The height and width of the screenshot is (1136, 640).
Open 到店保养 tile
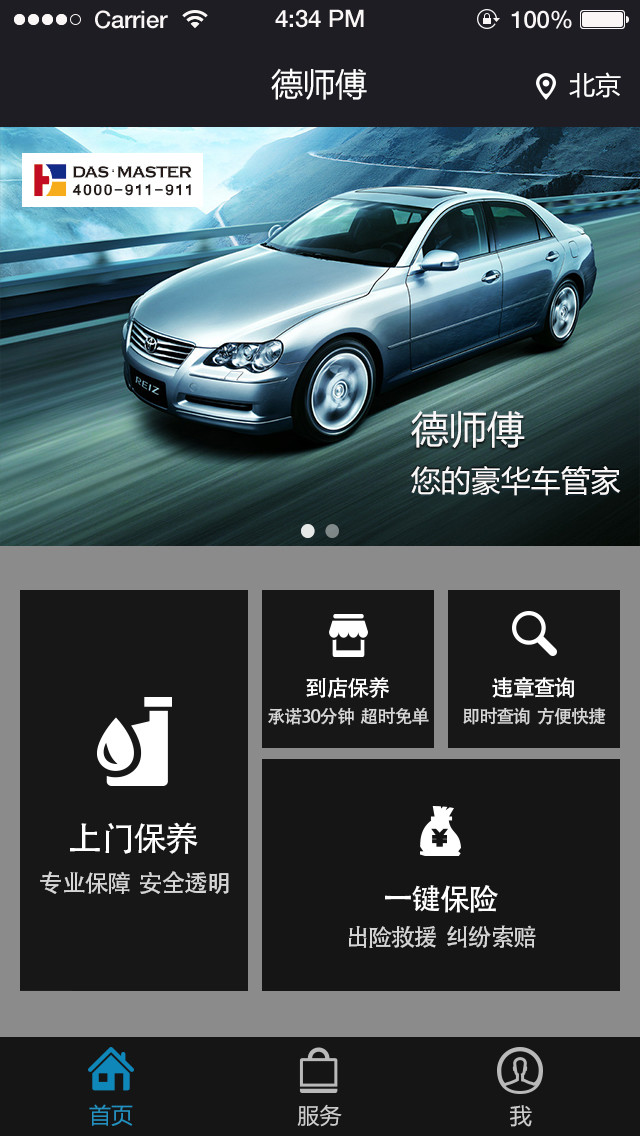pos(348,669)
